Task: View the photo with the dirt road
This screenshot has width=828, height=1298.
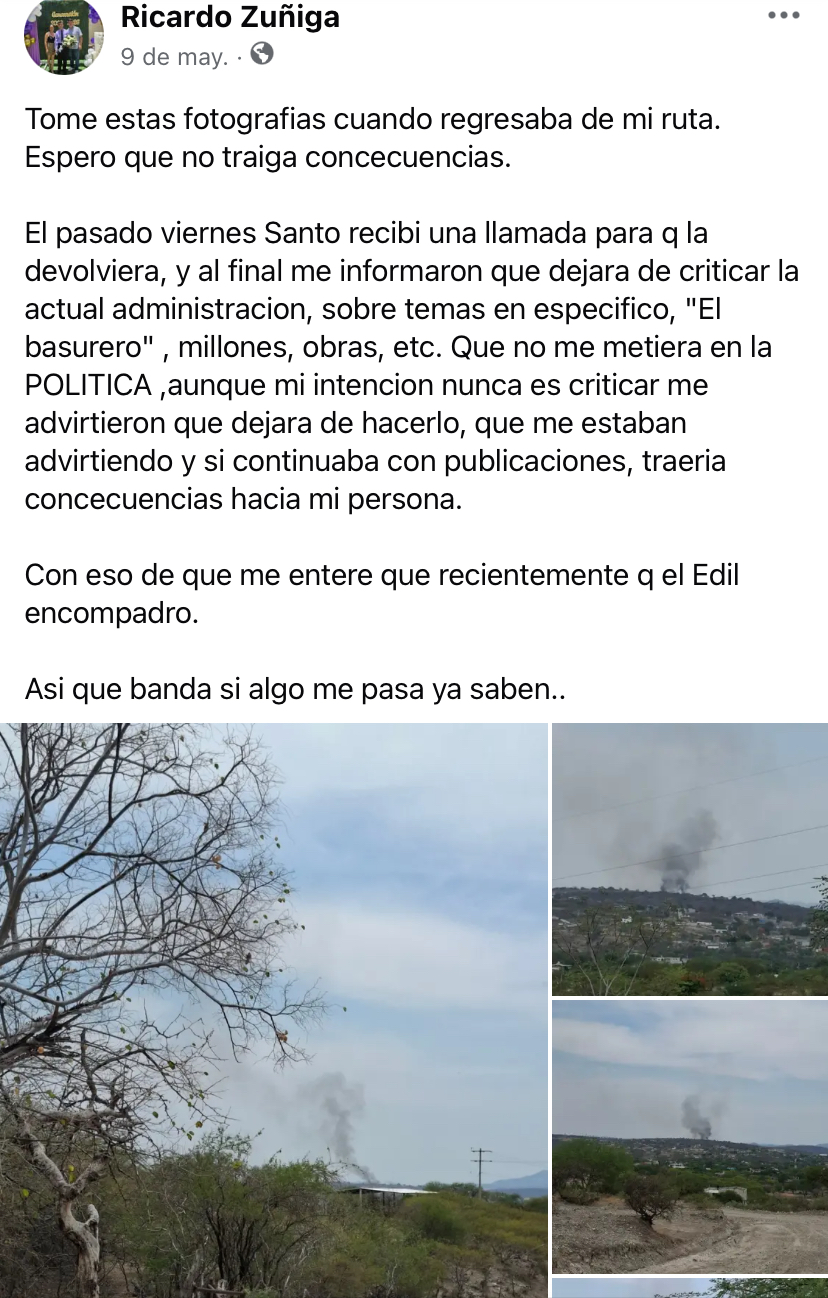Action: pyautogui.click(x=690, y=1136)
